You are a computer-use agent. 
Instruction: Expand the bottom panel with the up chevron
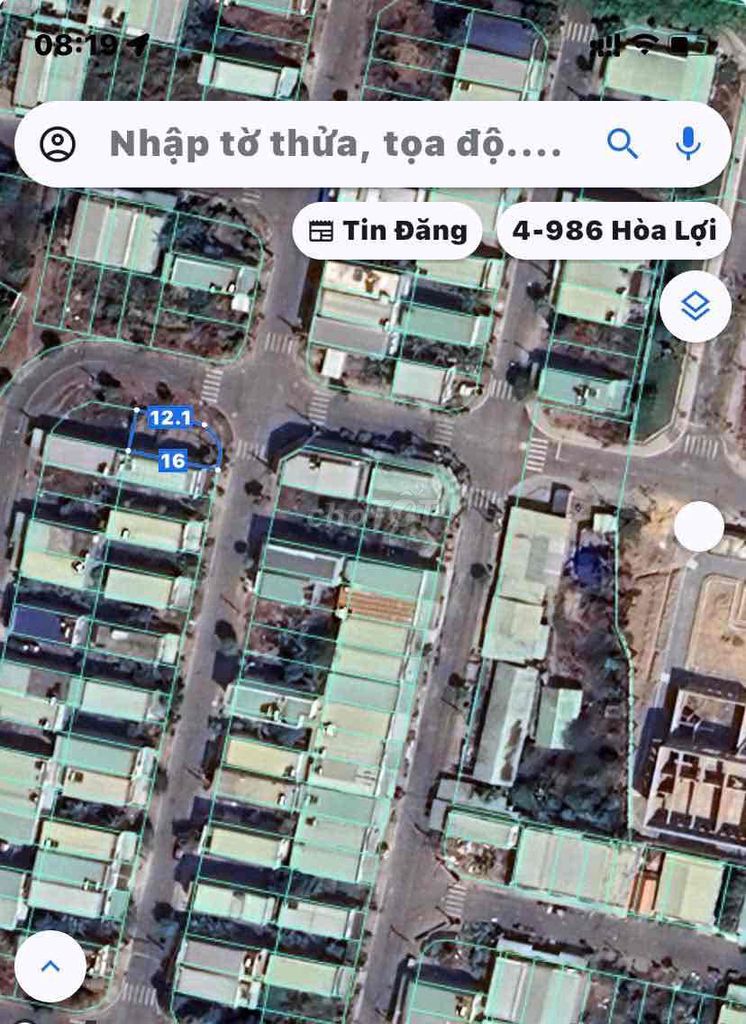pyautogui.click(x=50, y=966)
